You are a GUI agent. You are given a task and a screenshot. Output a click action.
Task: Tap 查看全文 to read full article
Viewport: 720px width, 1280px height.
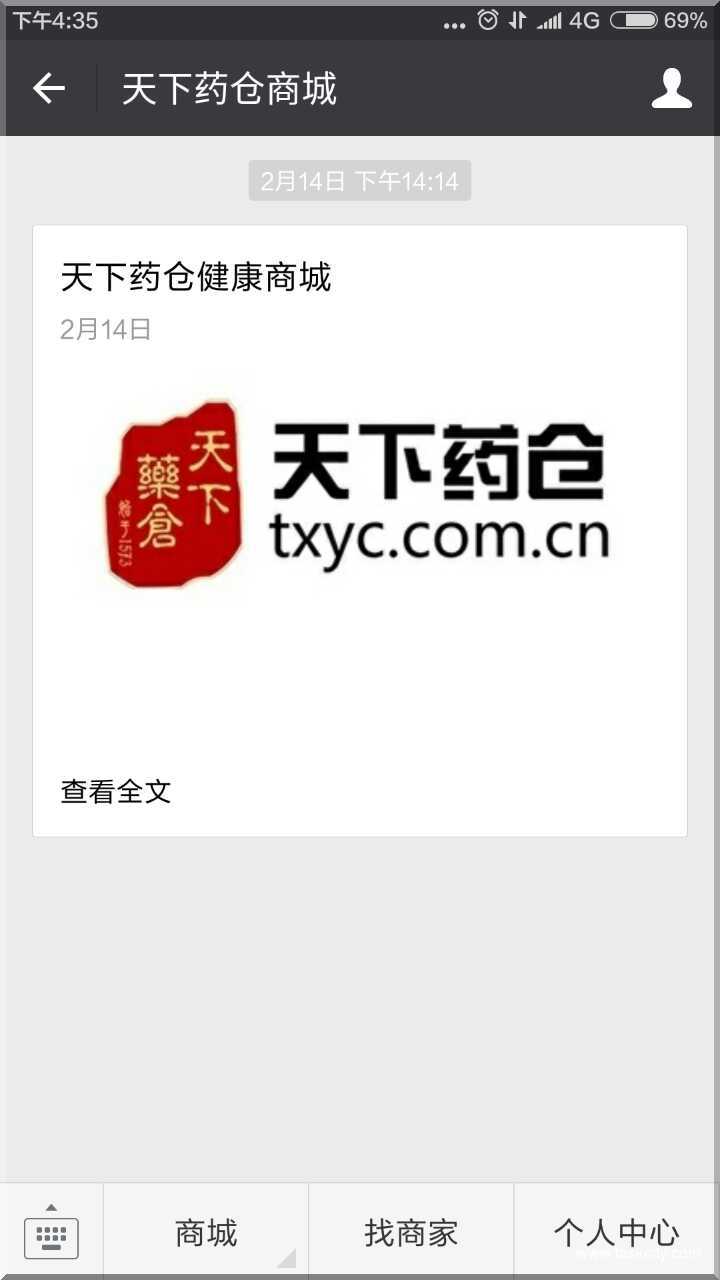tap(116, 791)
